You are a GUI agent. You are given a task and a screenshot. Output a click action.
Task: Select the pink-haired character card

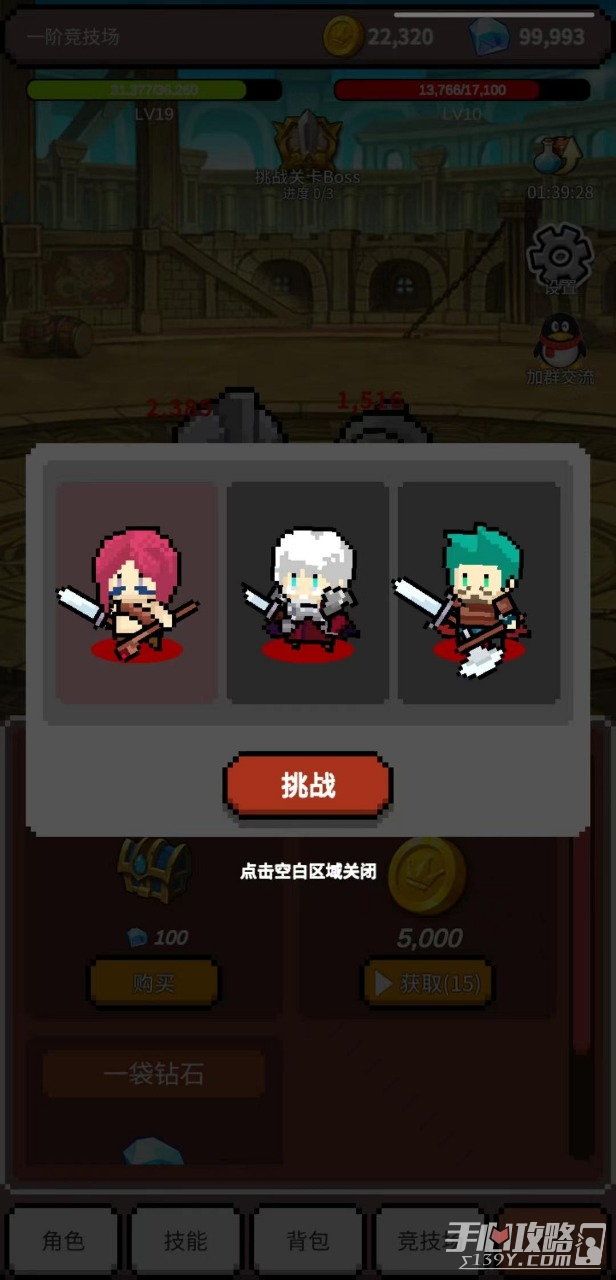137,593
